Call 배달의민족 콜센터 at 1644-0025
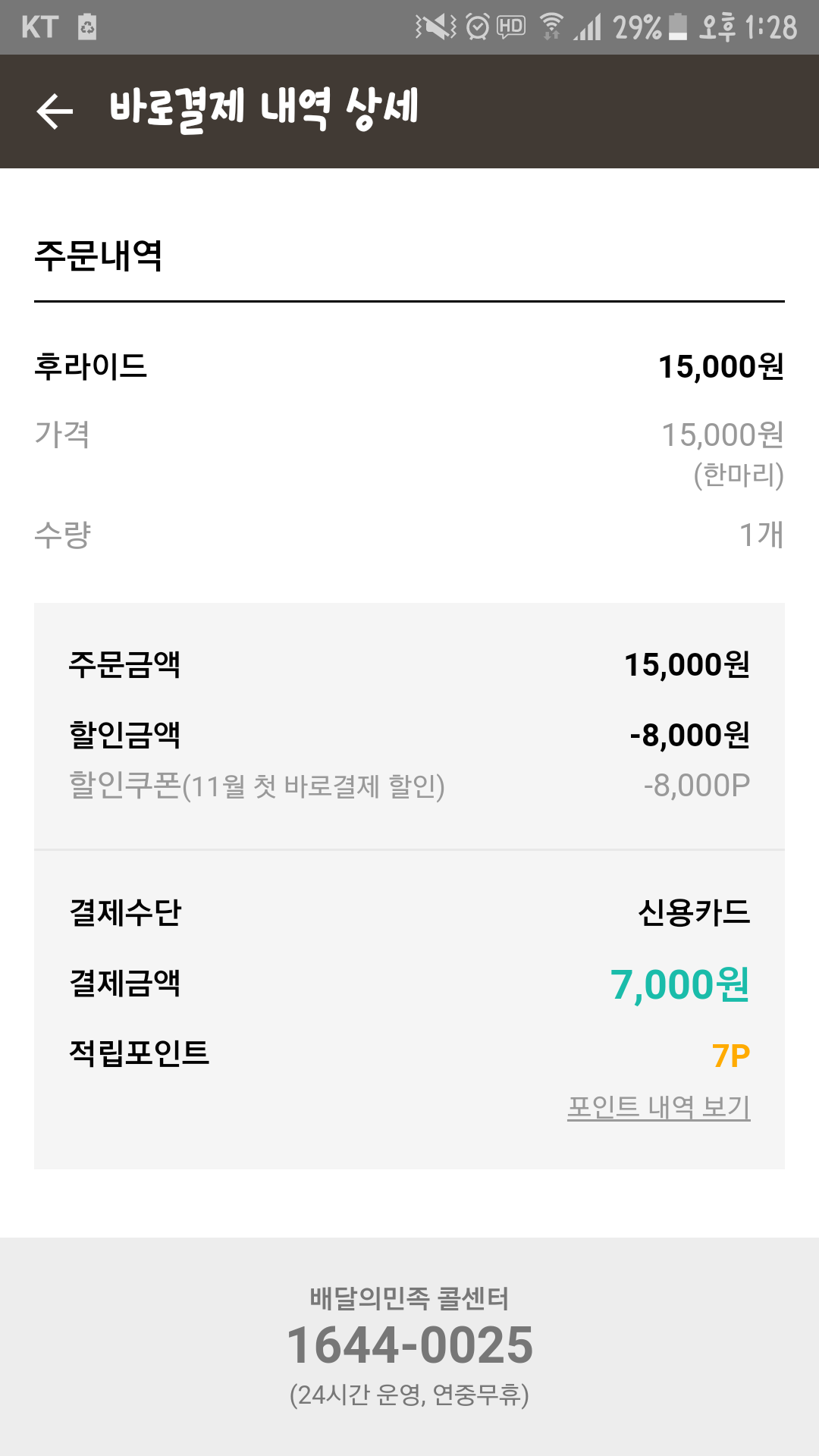 point(409,1345)
